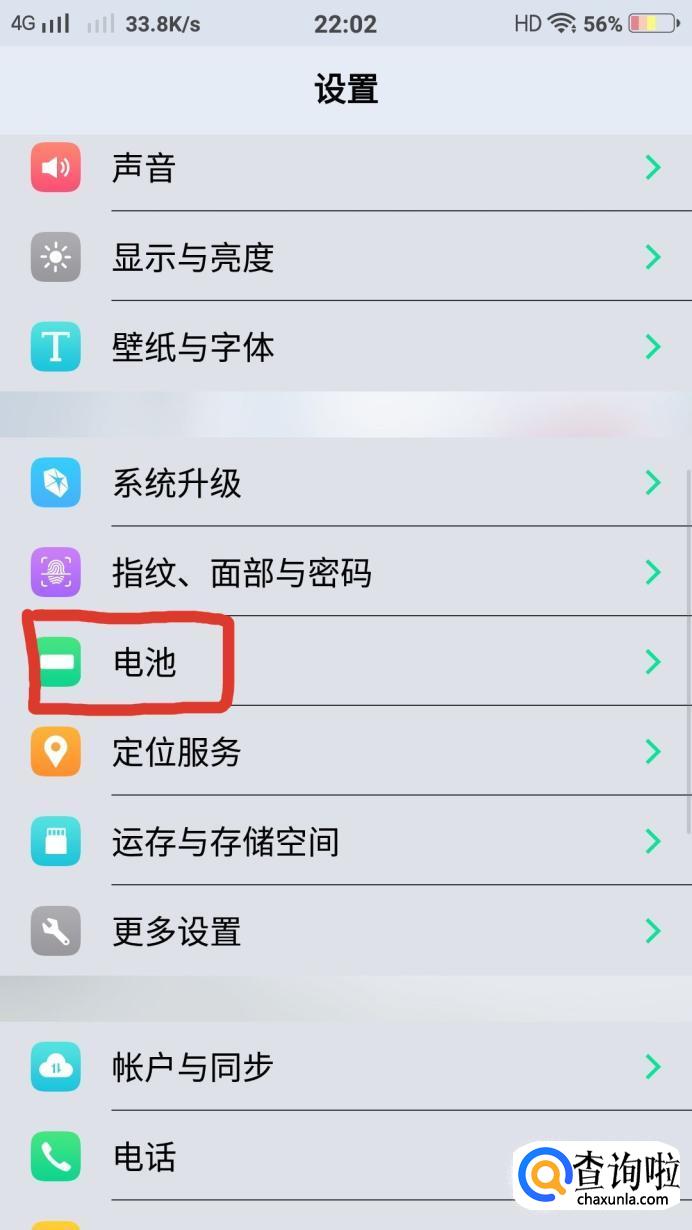Screen dimensions: 692x1230
Task: Go to 壁纸与字体 settings
Action: [345, 348]
